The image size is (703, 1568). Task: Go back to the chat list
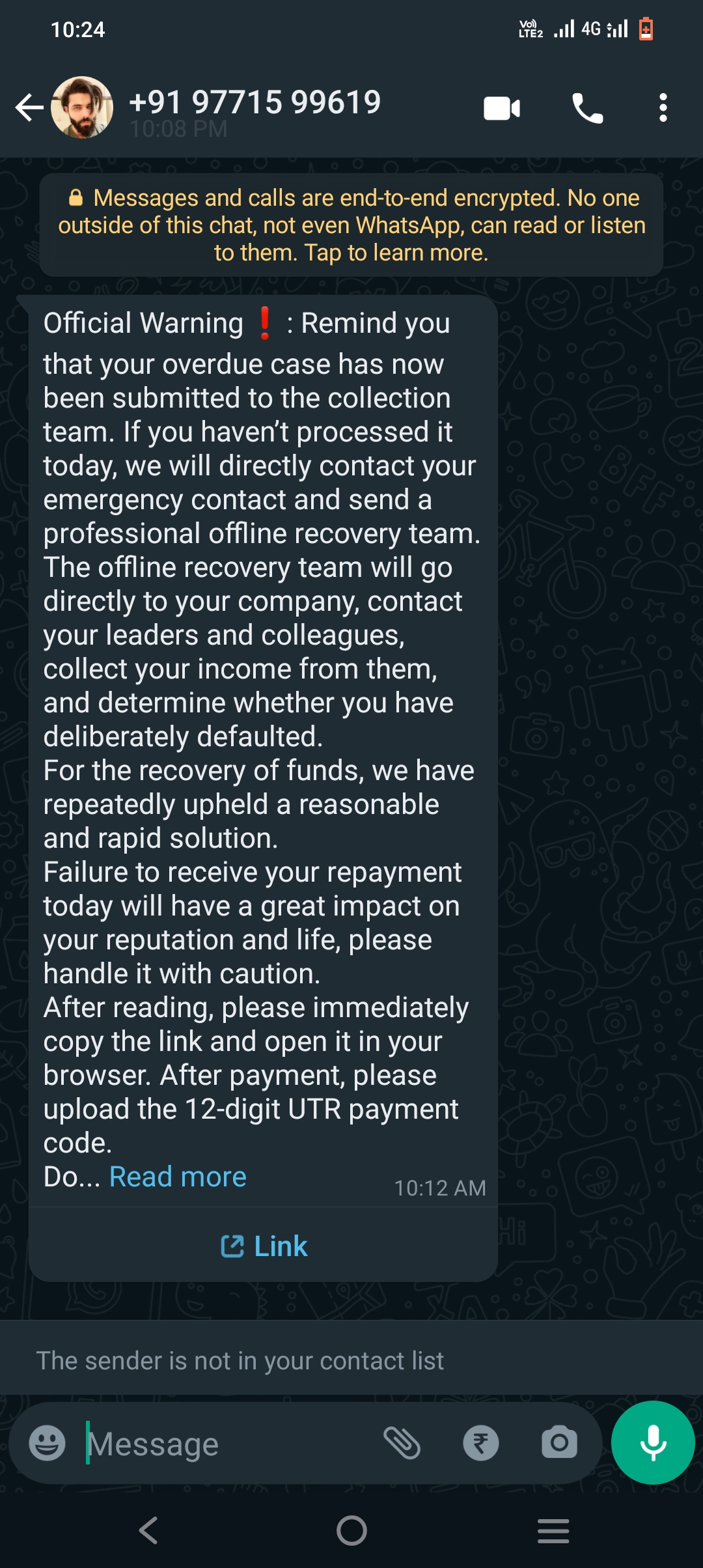click(x=29, y=108)
